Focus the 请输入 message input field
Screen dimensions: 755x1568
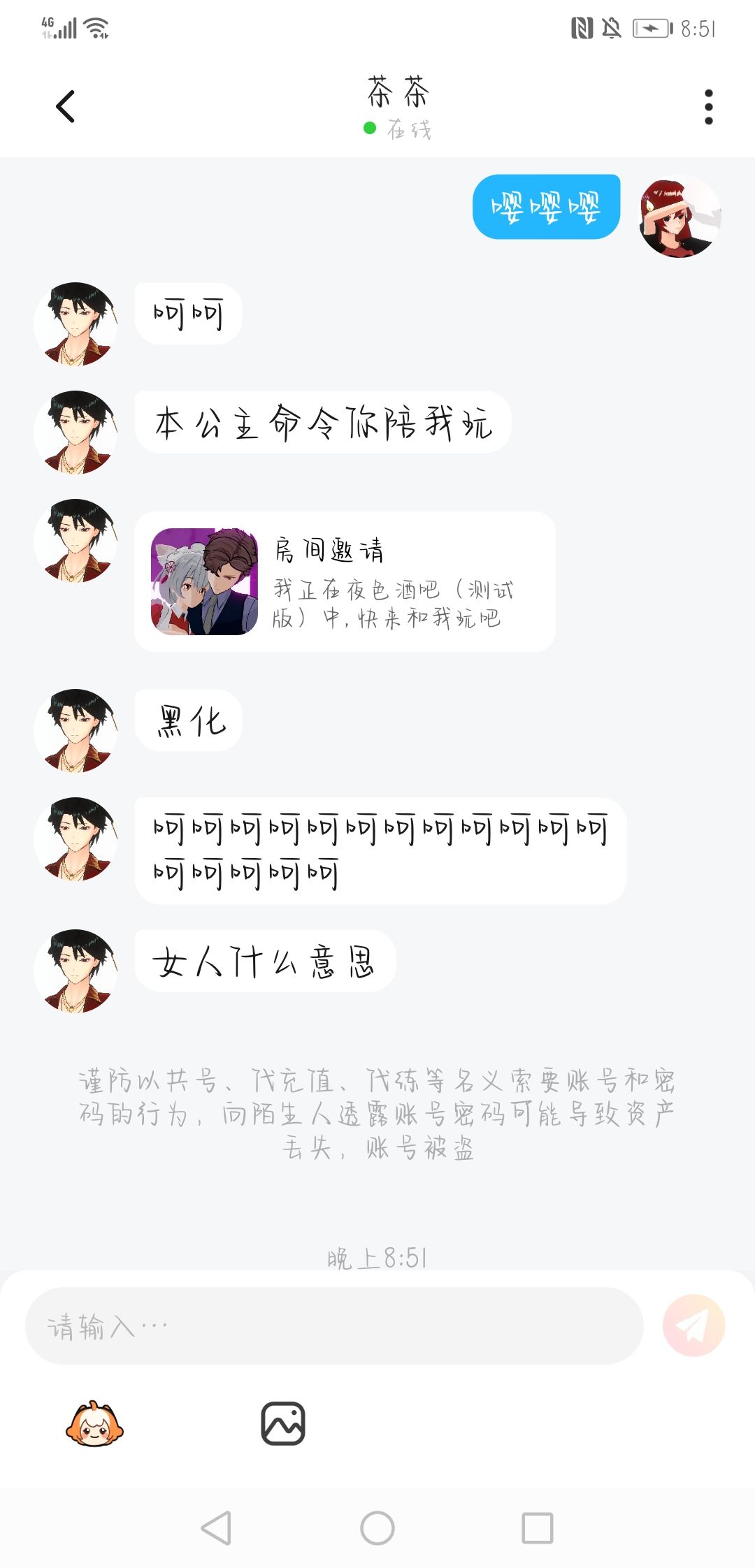[334, 1326]
